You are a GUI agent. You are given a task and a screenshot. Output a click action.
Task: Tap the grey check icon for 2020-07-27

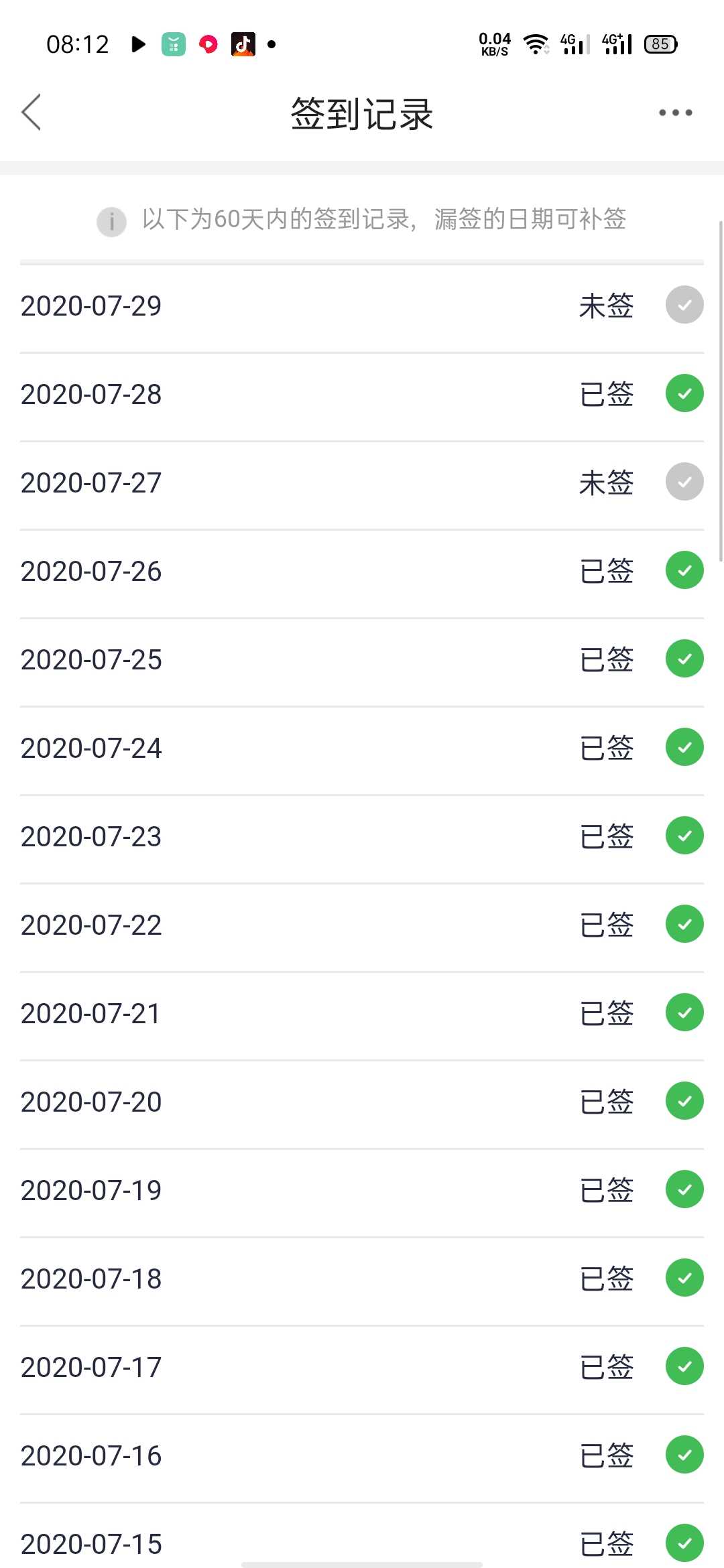pyautogui.click(x=684, y=482)
